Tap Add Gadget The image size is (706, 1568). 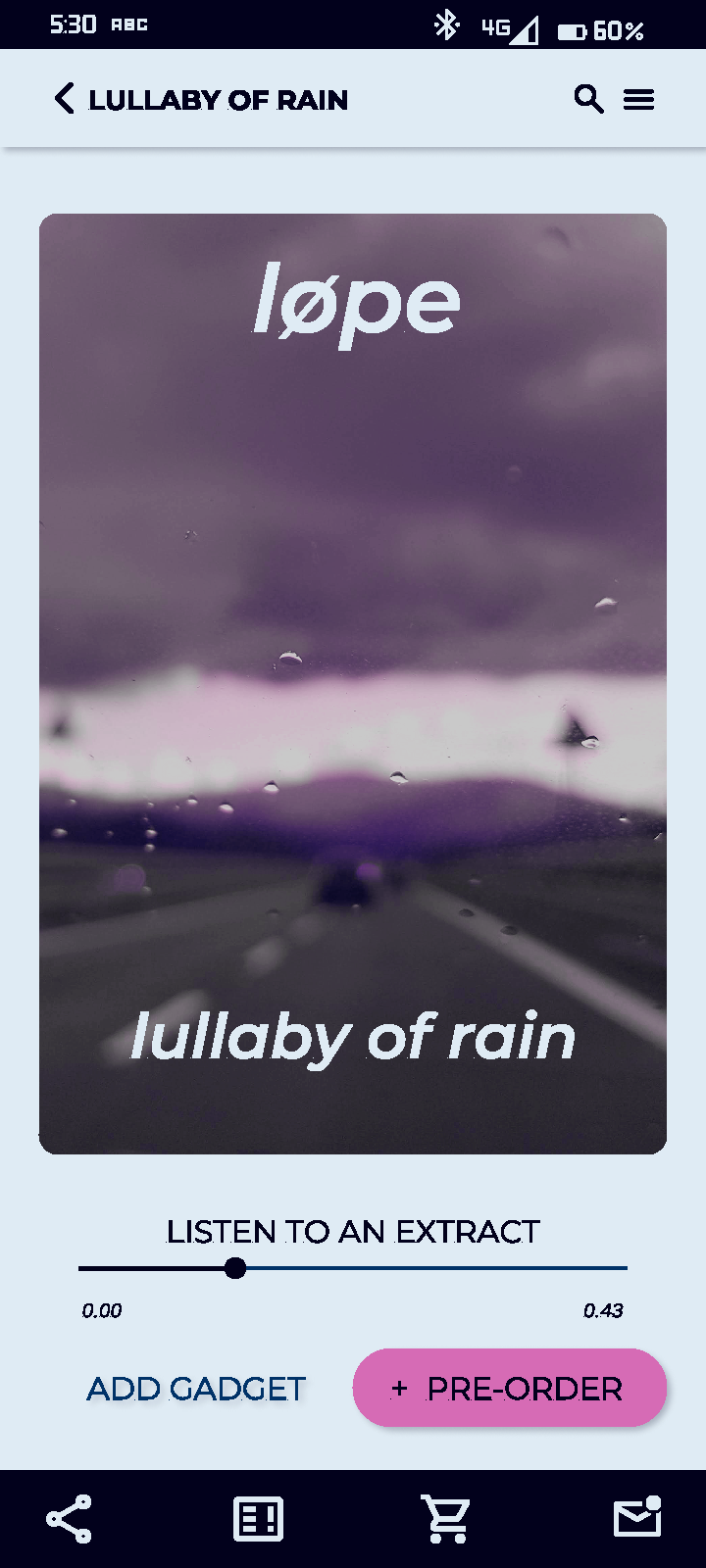point(196,1389)
